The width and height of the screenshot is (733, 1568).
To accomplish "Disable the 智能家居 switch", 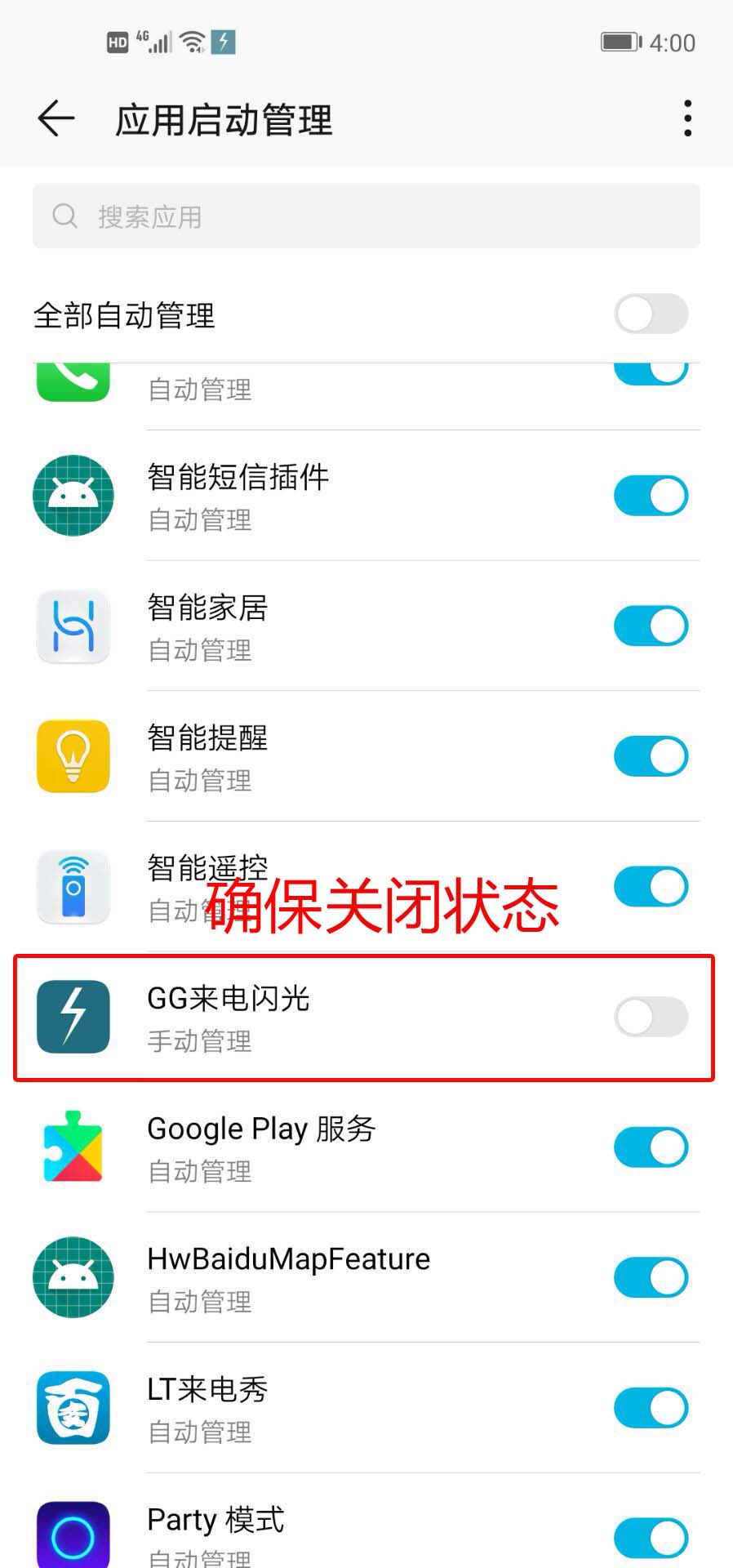I will (651, 626).
